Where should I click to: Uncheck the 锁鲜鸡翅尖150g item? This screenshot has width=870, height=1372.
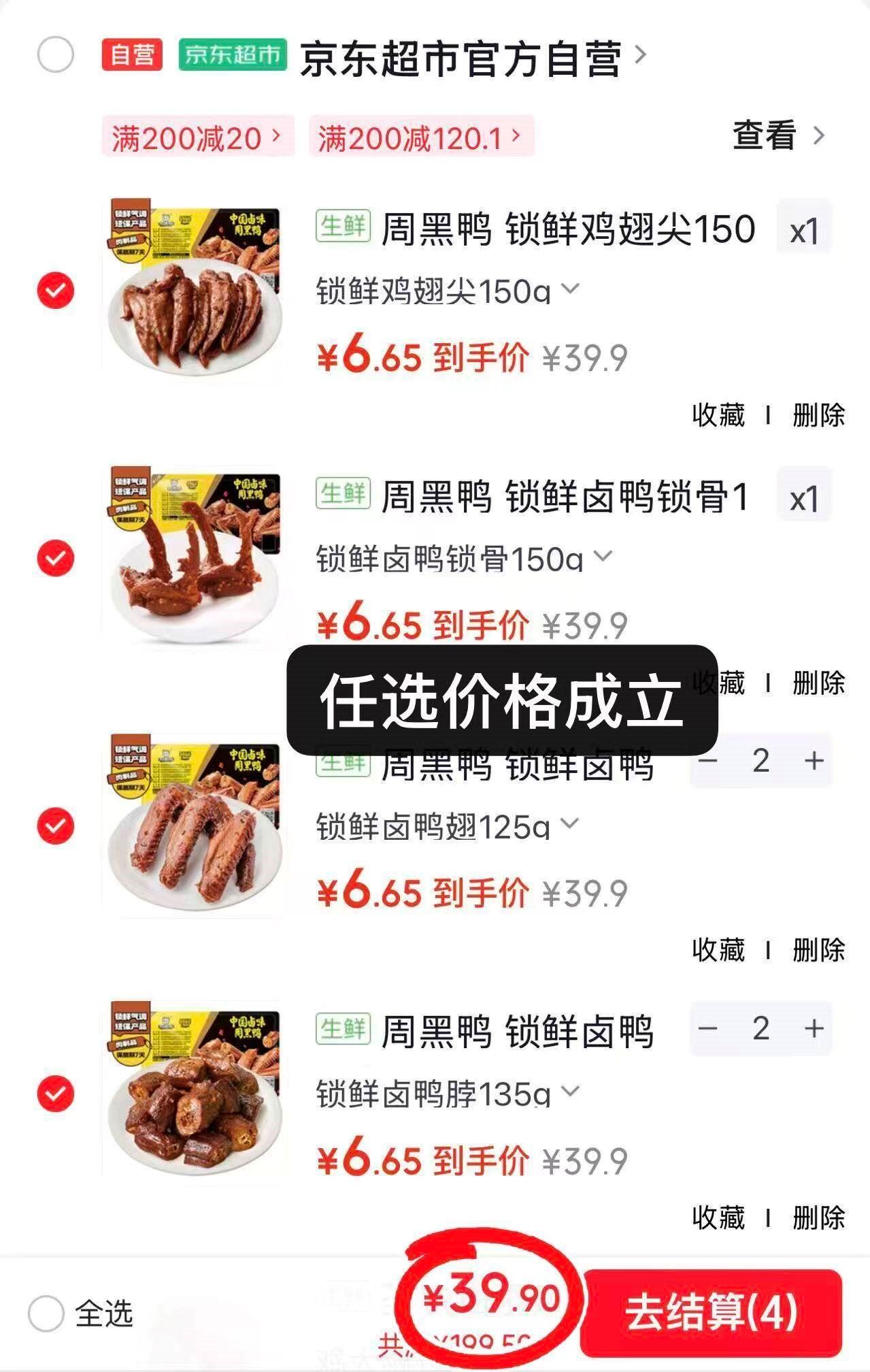point(55,291)
